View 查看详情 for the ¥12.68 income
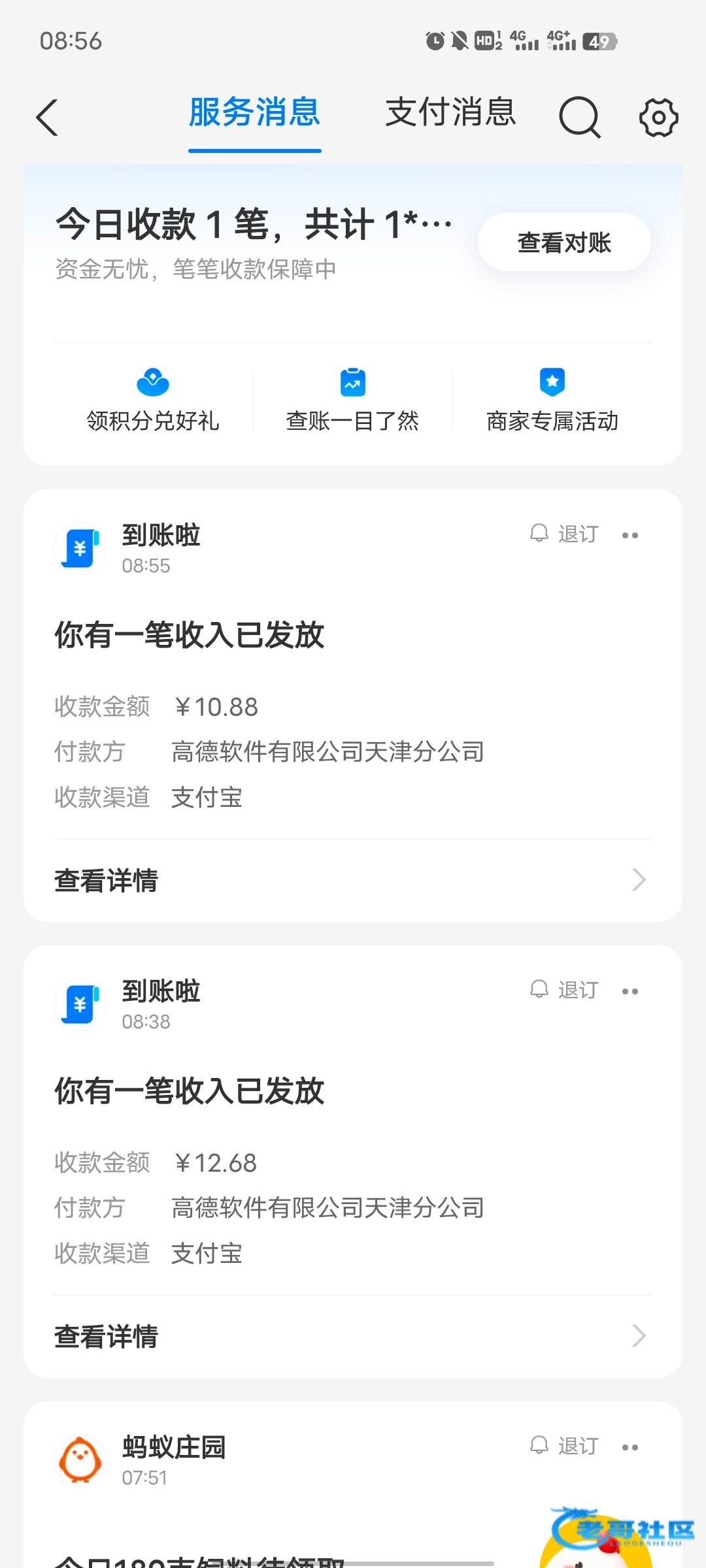The image size is (706, 1568). [x=352, y=1336]
